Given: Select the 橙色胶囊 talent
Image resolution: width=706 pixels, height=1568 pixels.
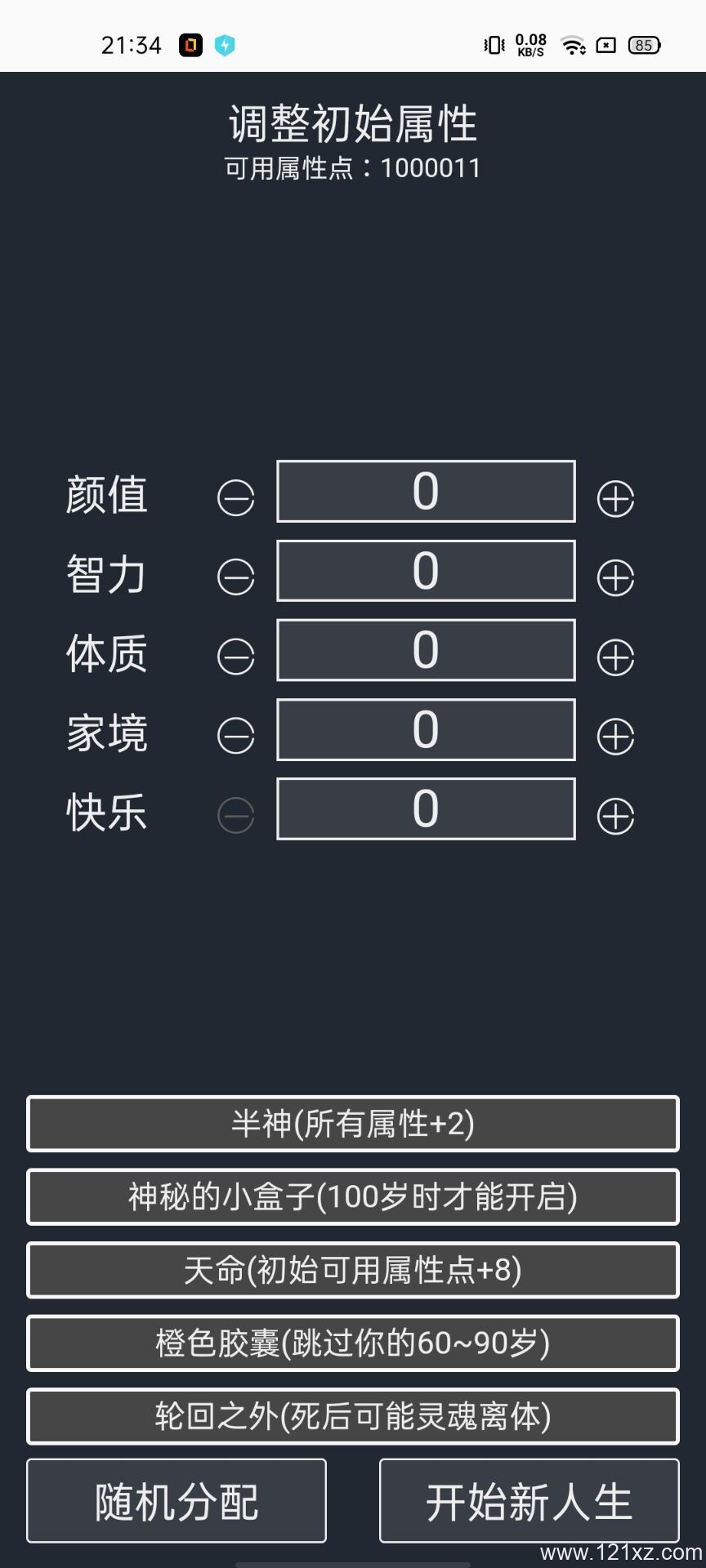Looking at the screenshot, I should (x=353, y=1343).
